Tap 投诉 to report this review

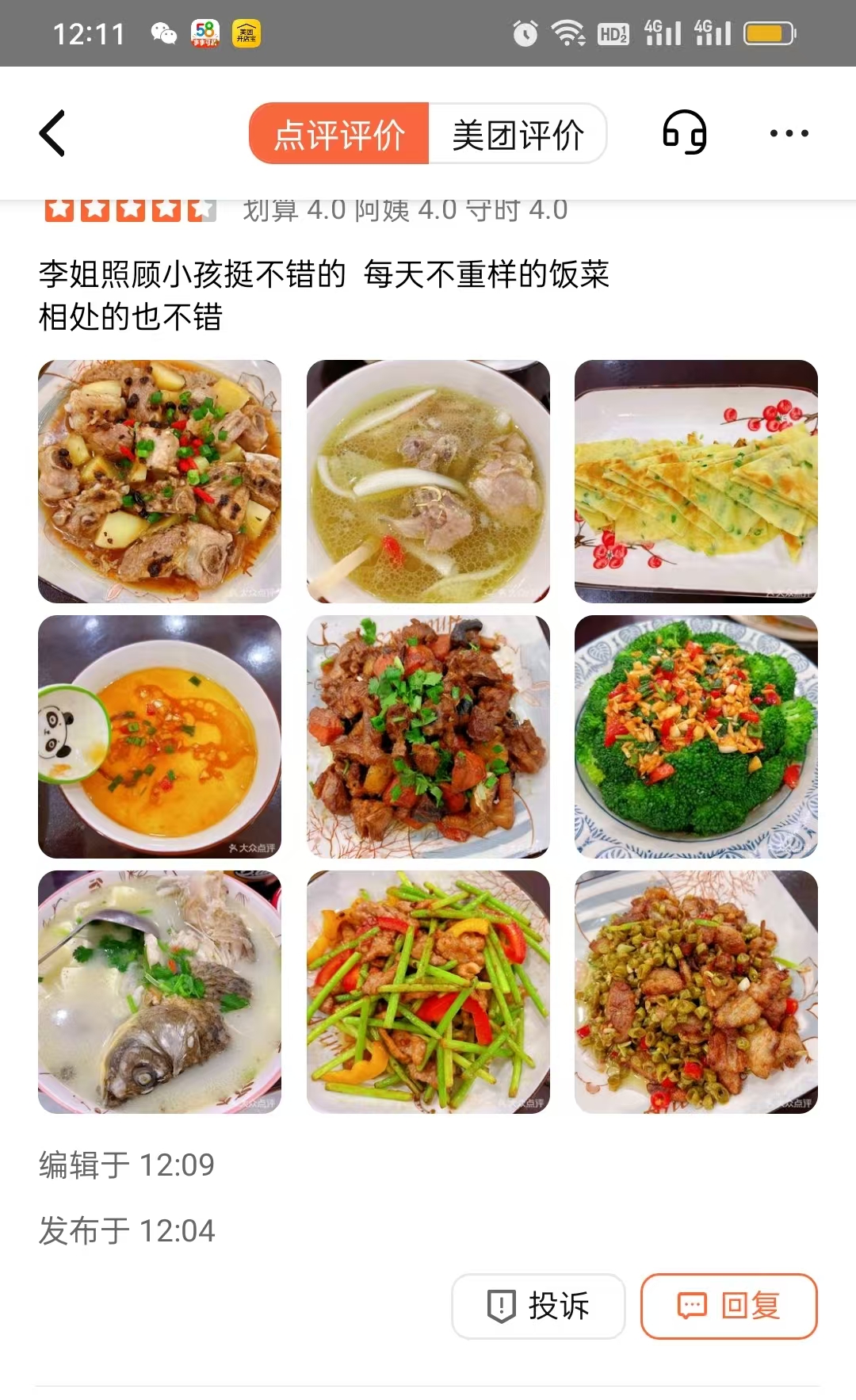[538, 1306]
